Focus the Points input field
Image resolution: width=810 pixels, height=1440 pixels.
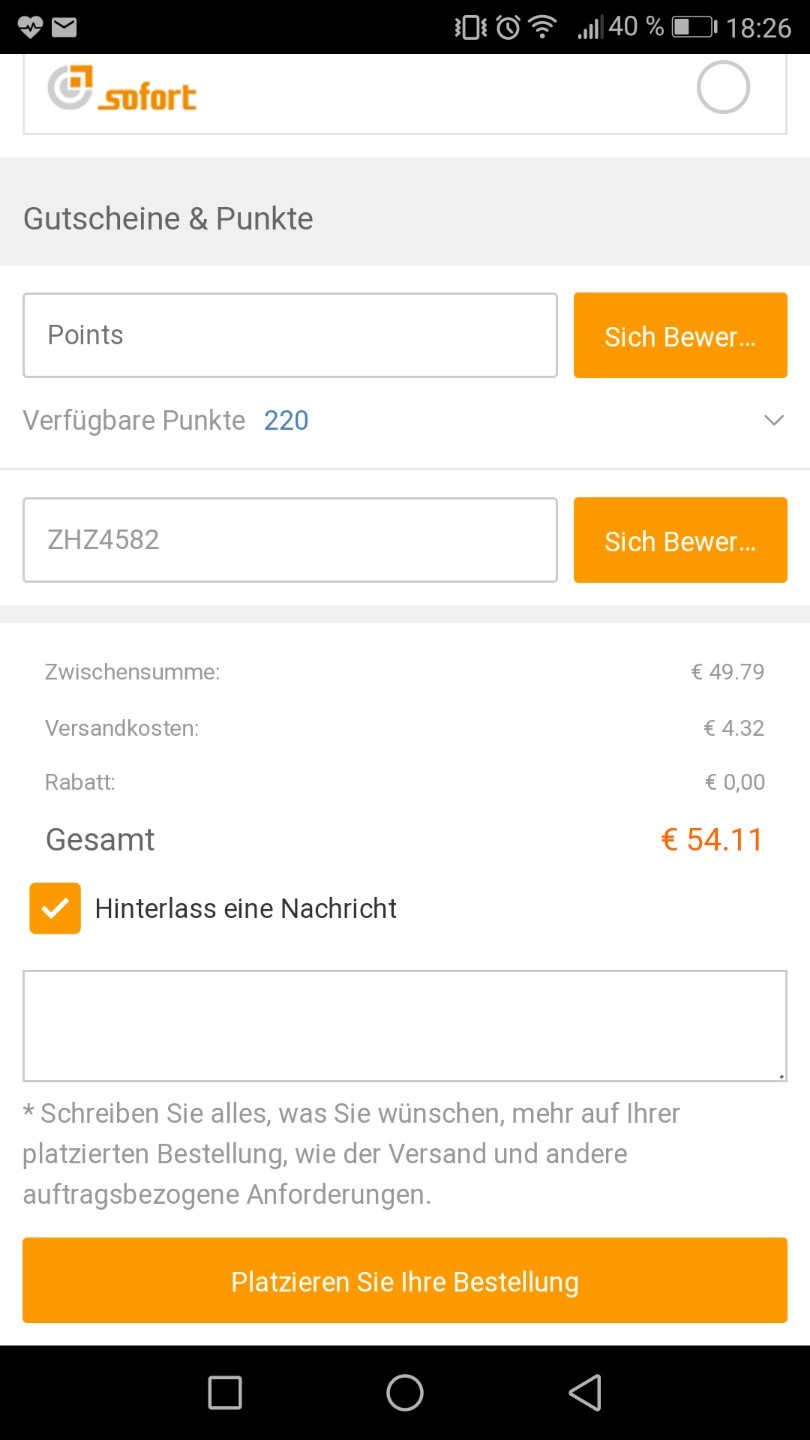pyautogui.click(x=290, y=335)
